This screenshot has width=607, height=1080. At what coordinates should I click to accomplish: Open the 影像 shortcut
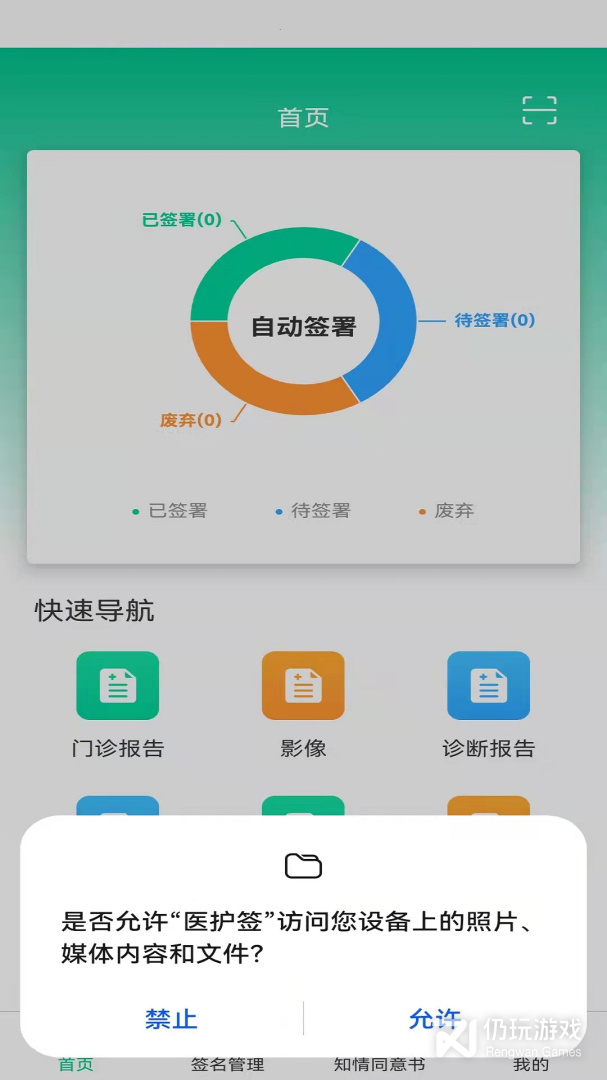coord(303,686)
